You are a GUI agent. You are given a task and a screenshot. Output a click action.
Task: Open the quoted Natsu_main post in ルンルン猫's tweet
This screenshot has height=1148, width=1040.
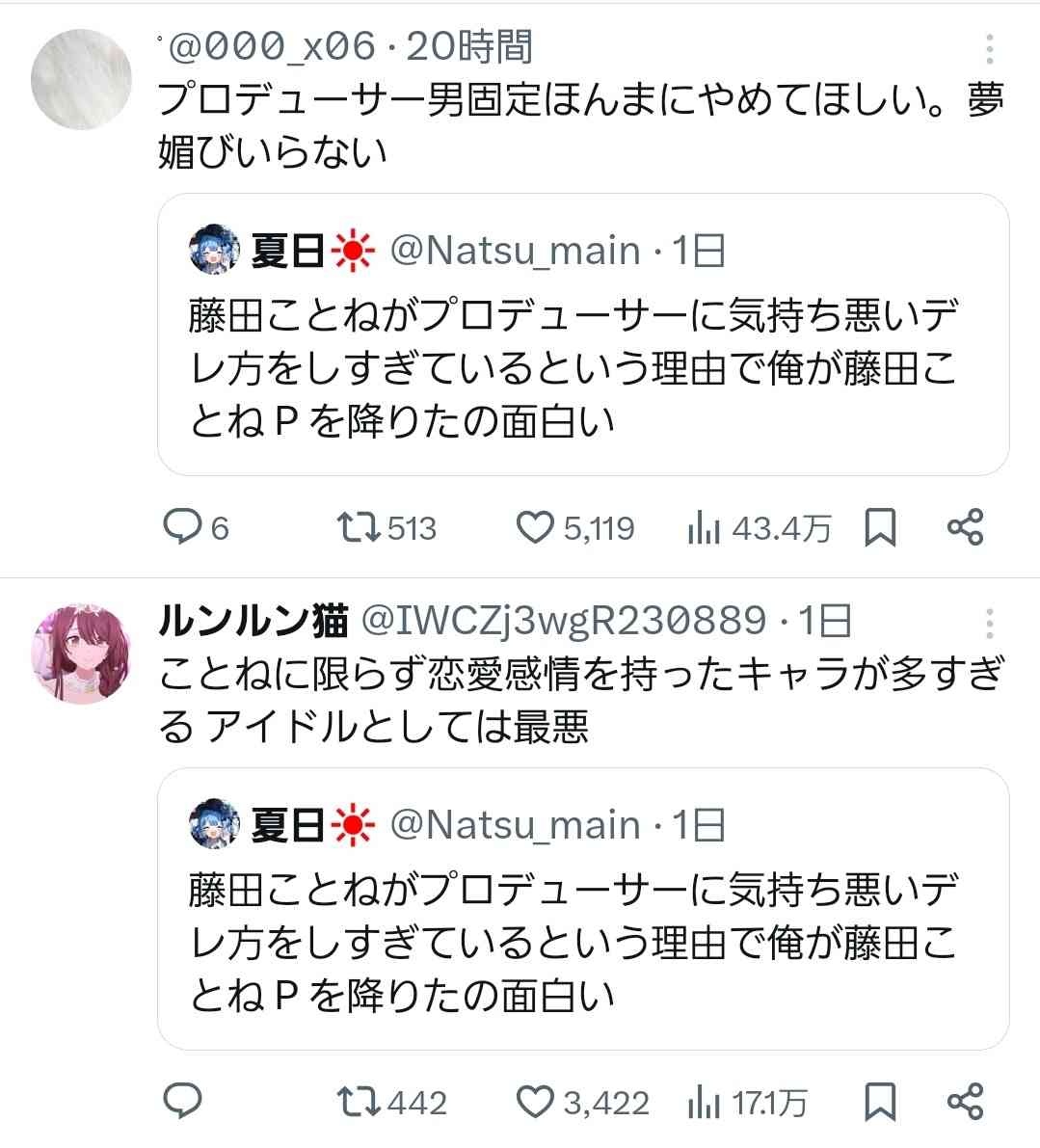582,908
